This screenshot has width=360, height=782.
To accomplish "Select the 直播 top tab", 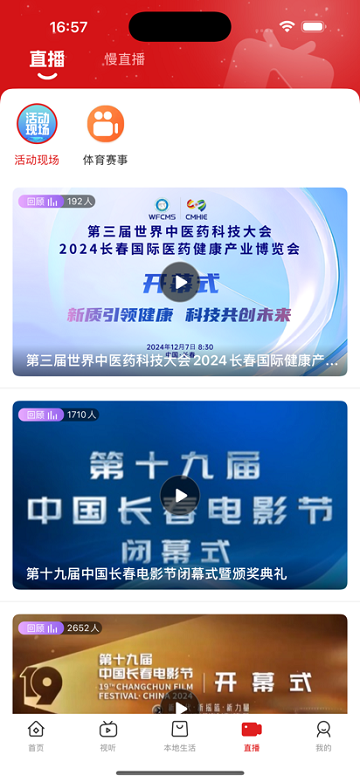I will [47, 59].
